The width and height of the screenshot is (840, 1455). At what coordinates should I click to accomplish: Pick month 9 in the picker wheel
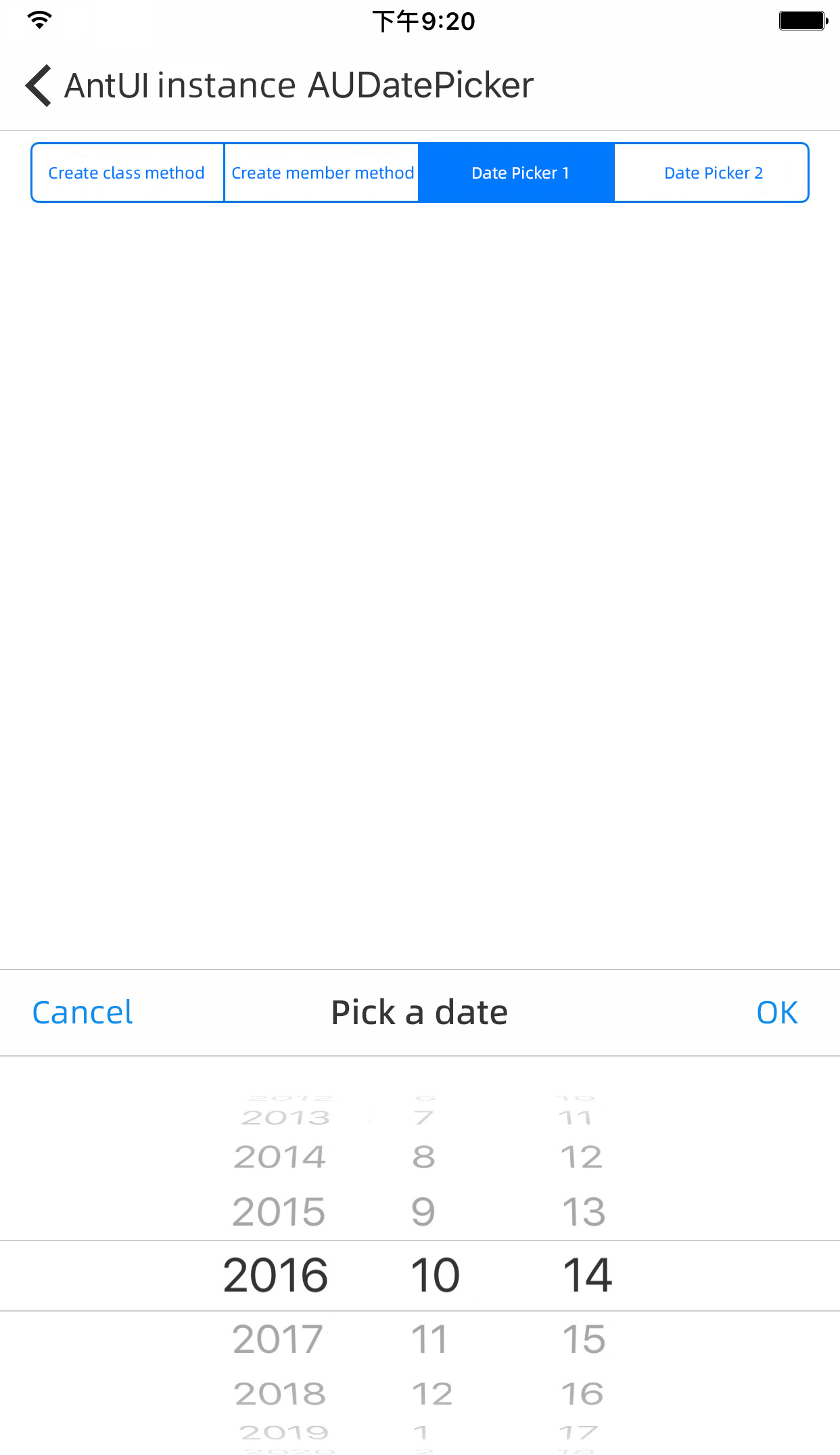coord(423,1211)
